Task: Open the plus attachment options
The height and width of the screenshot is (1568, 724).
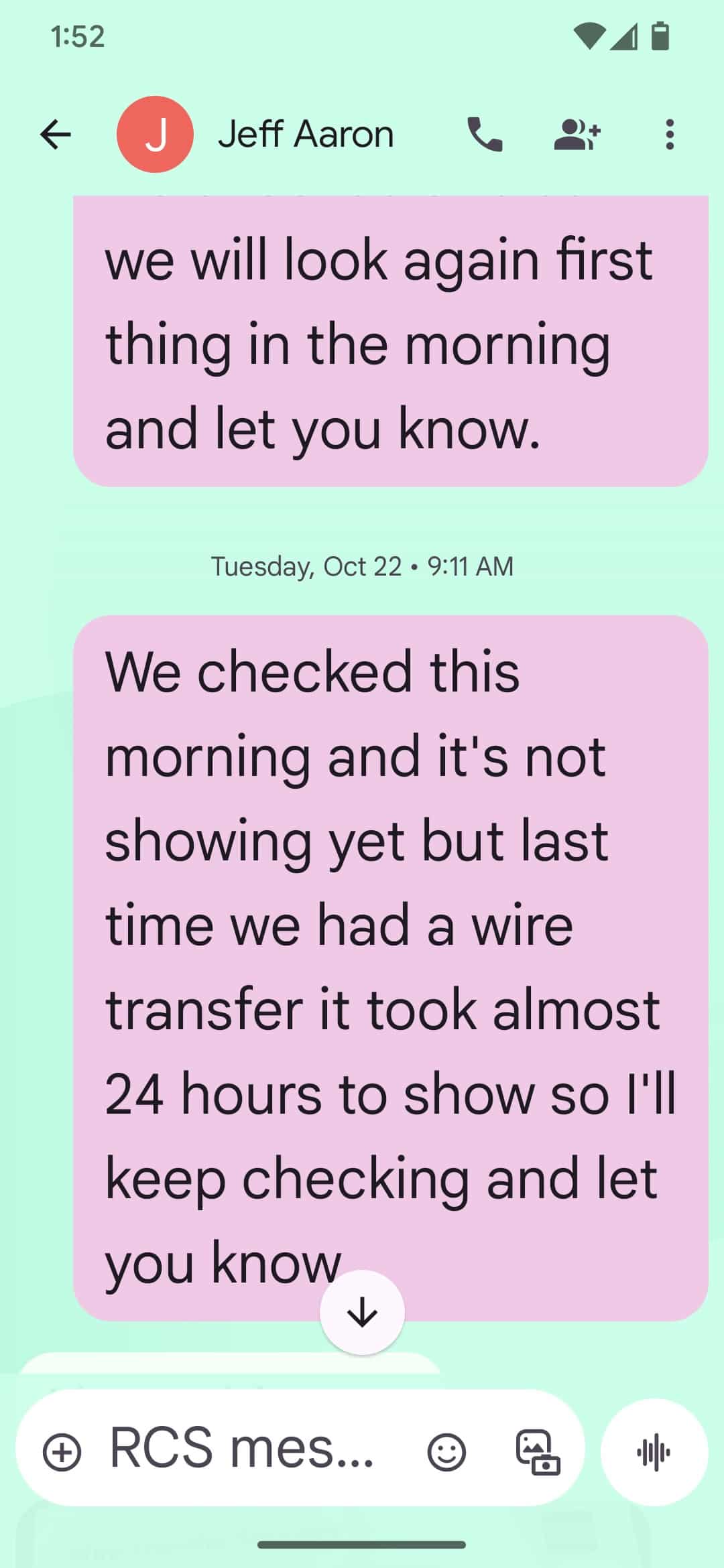Action: pos(62,1452)
